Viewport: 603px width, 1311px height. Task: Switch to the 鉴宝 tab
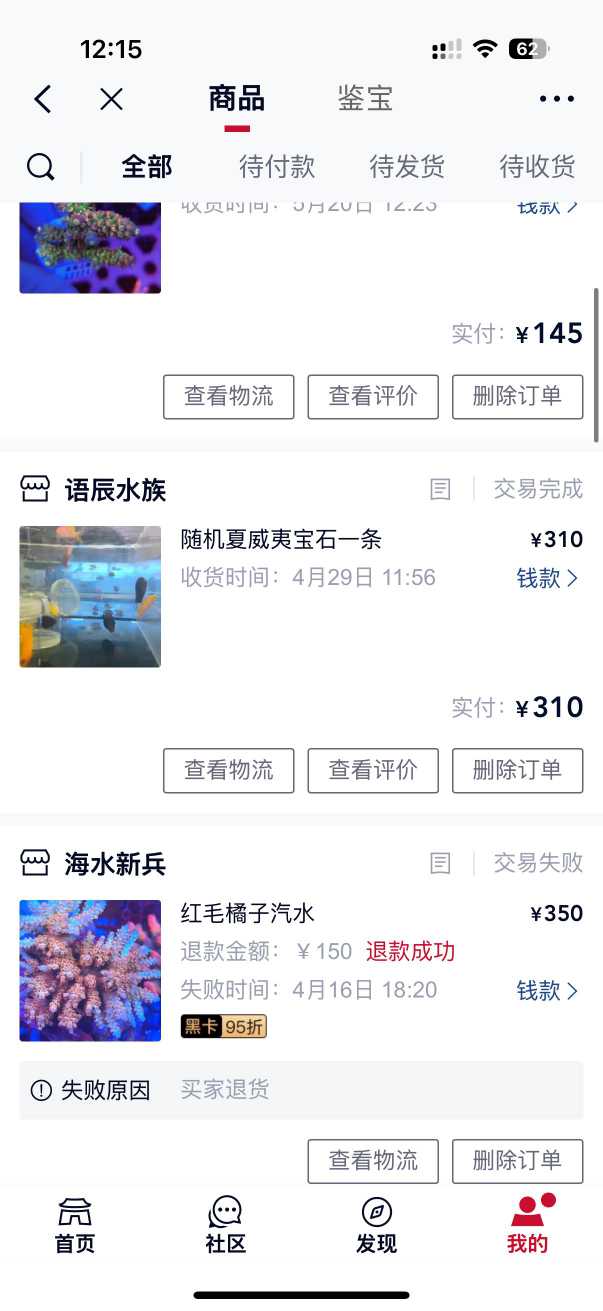(x=365, y=99)
